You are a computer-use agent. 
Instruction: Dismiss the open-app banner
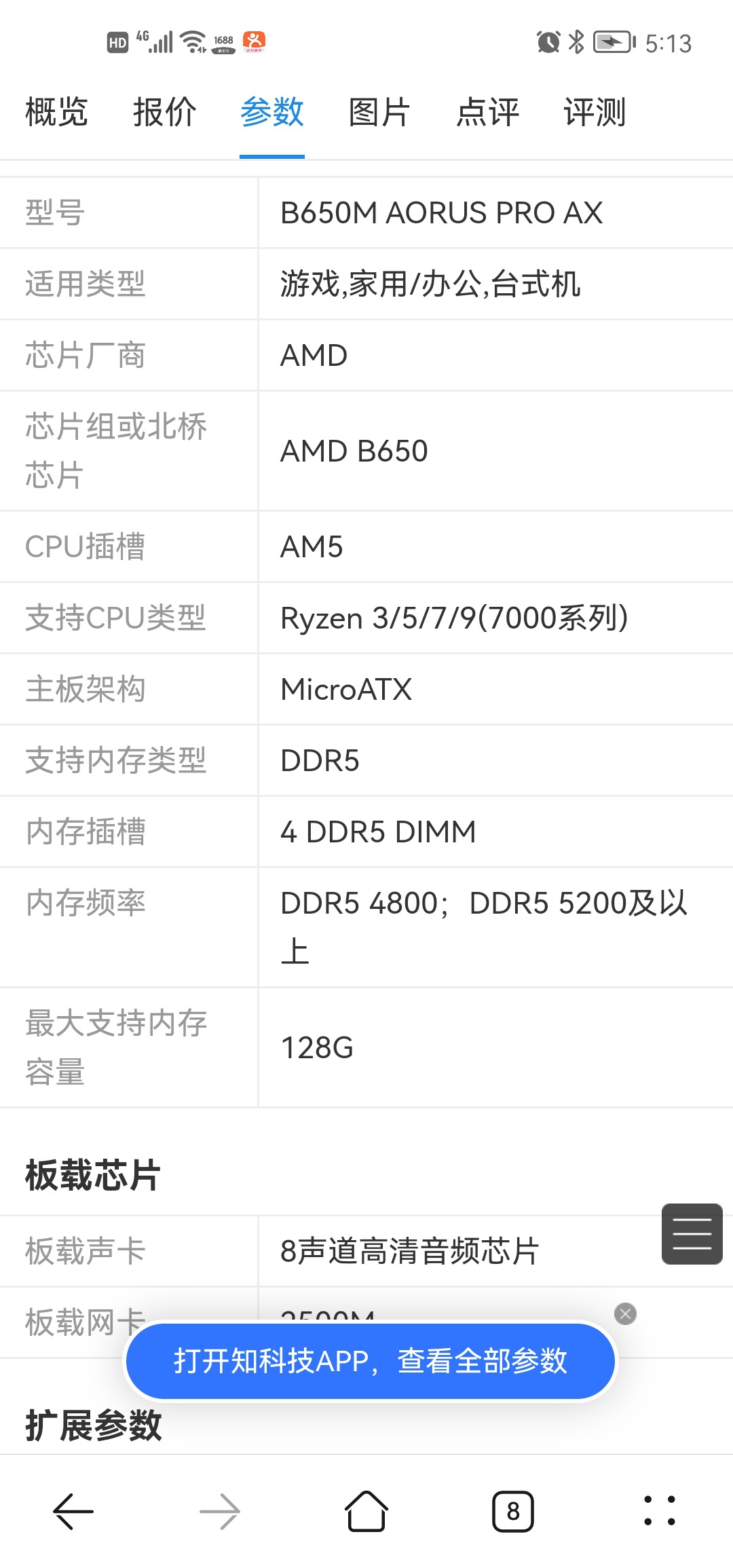click(x=625, y=1313)
